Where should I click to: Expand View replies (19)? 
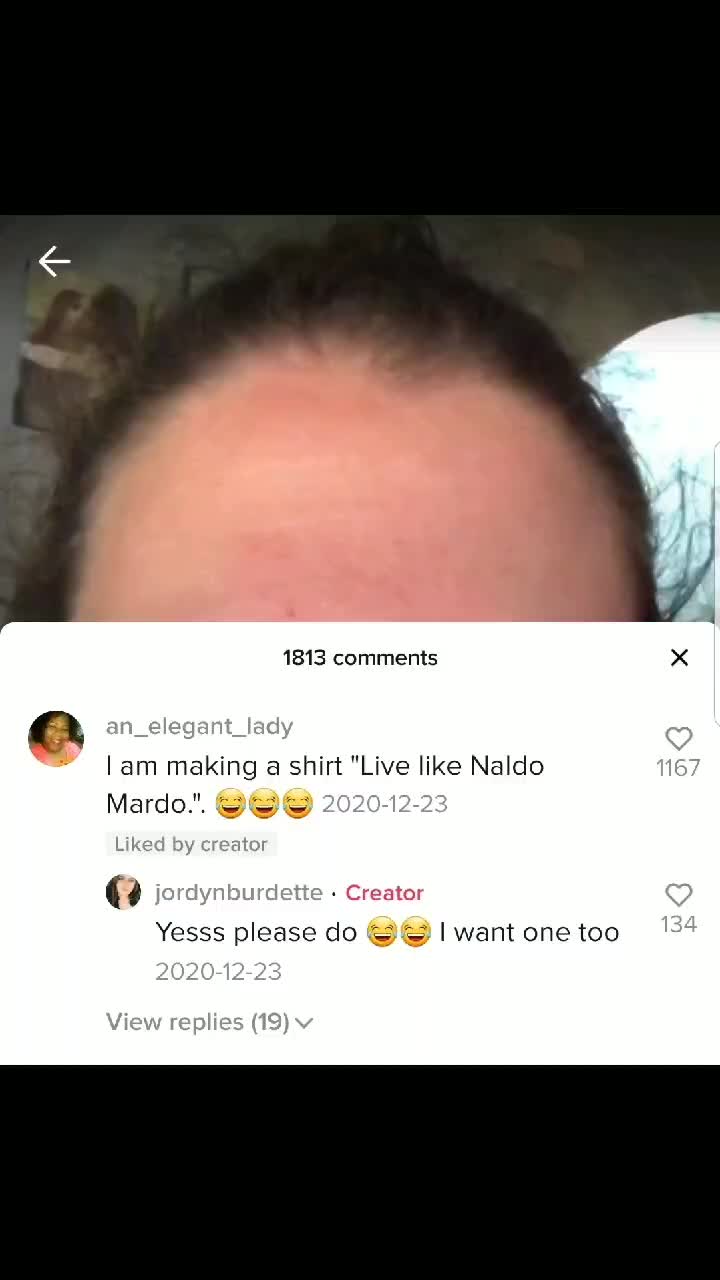pos(209,1022)
